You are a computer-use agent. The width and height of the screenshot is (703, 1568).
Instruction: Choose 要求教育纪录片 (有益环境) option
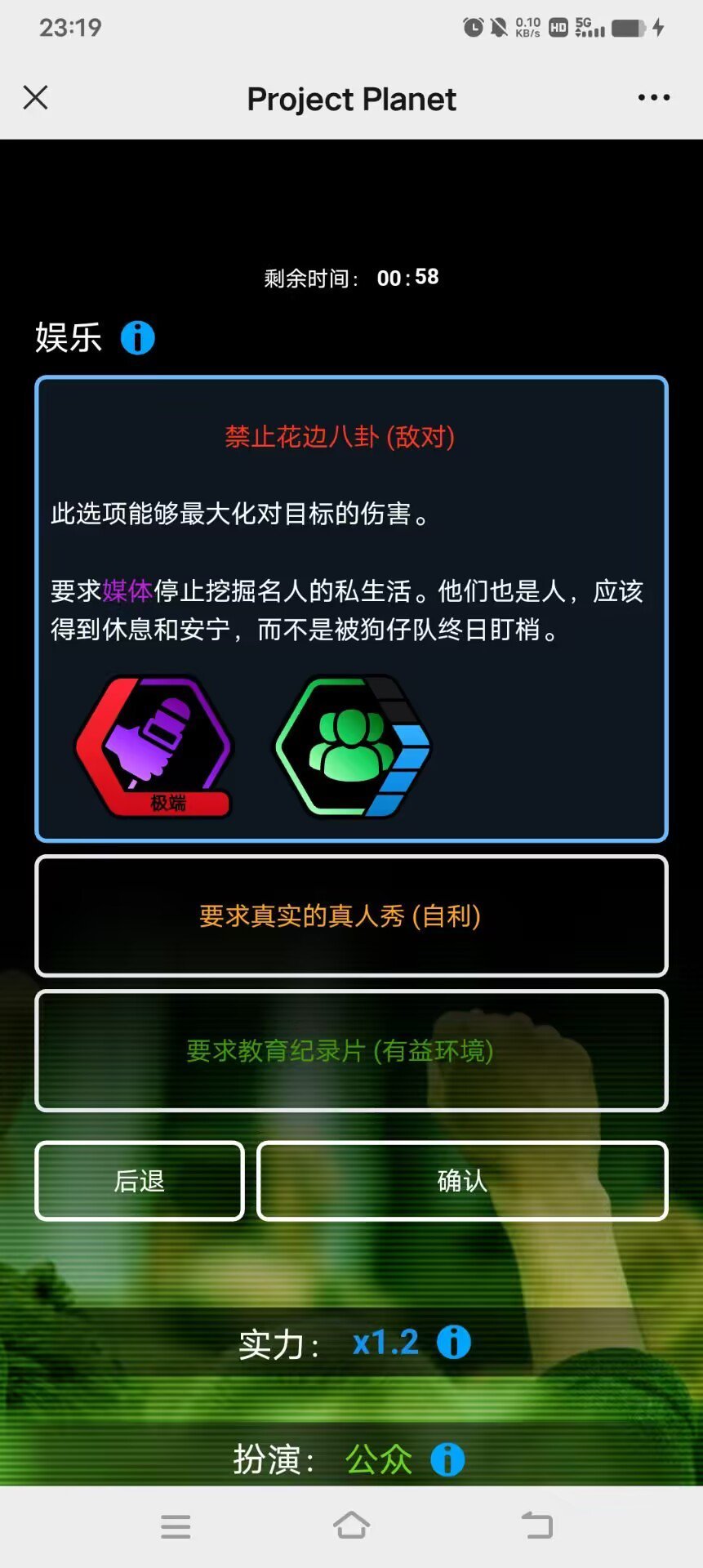(351, 1050)
